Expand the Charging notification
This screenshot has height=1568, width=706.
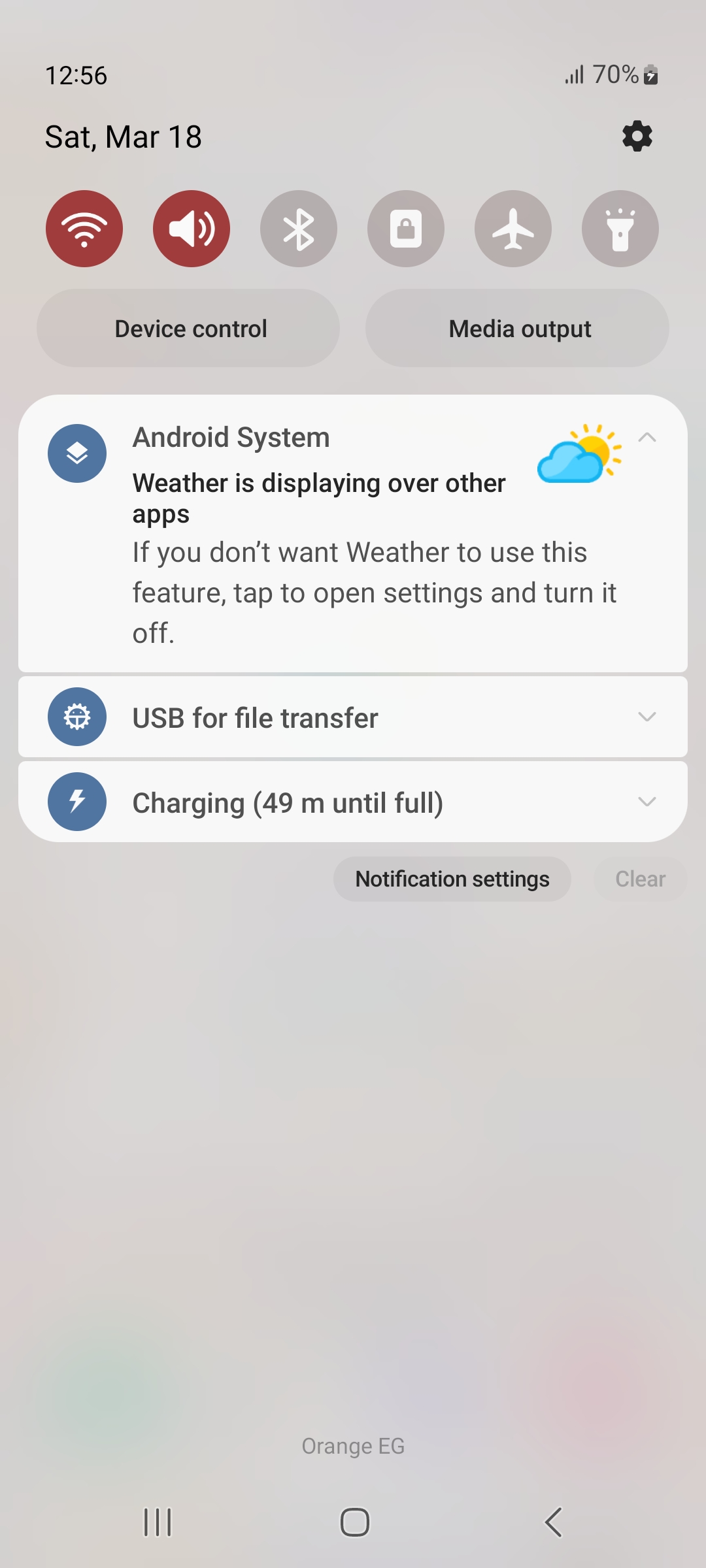click(647, 802)
